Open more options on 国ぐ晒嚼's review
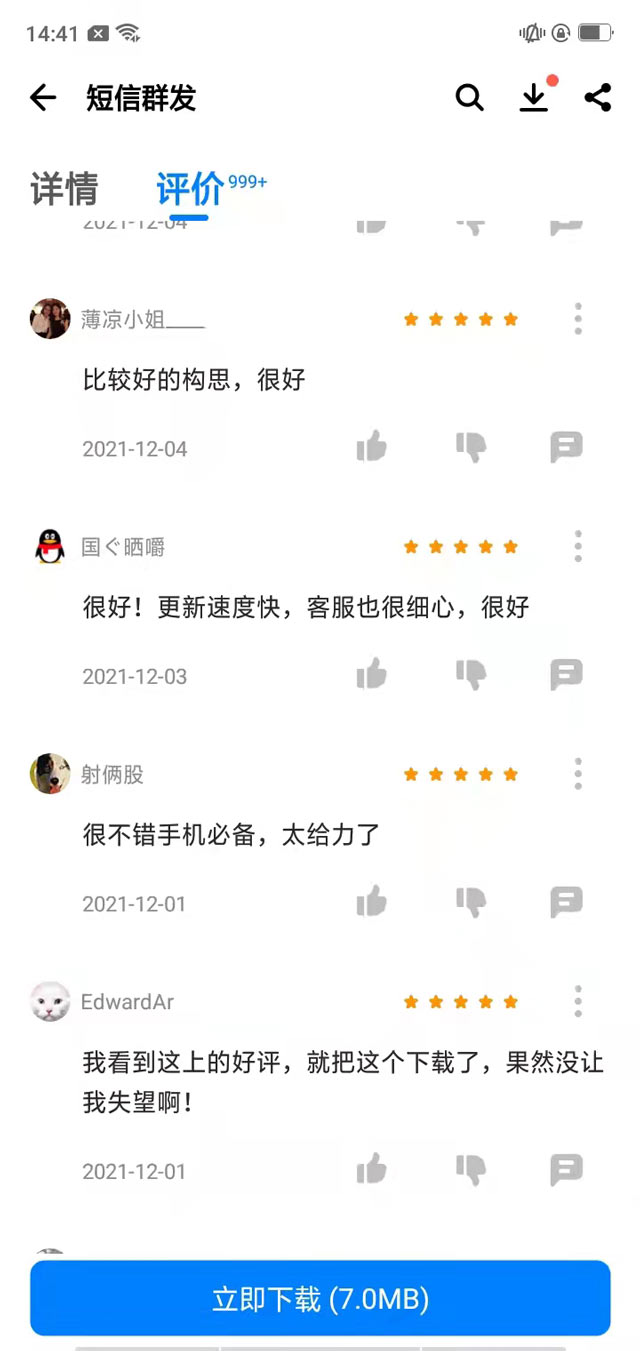Image resolution: width=640 pixels, height=1351 pixels. [x=578, y=546]
